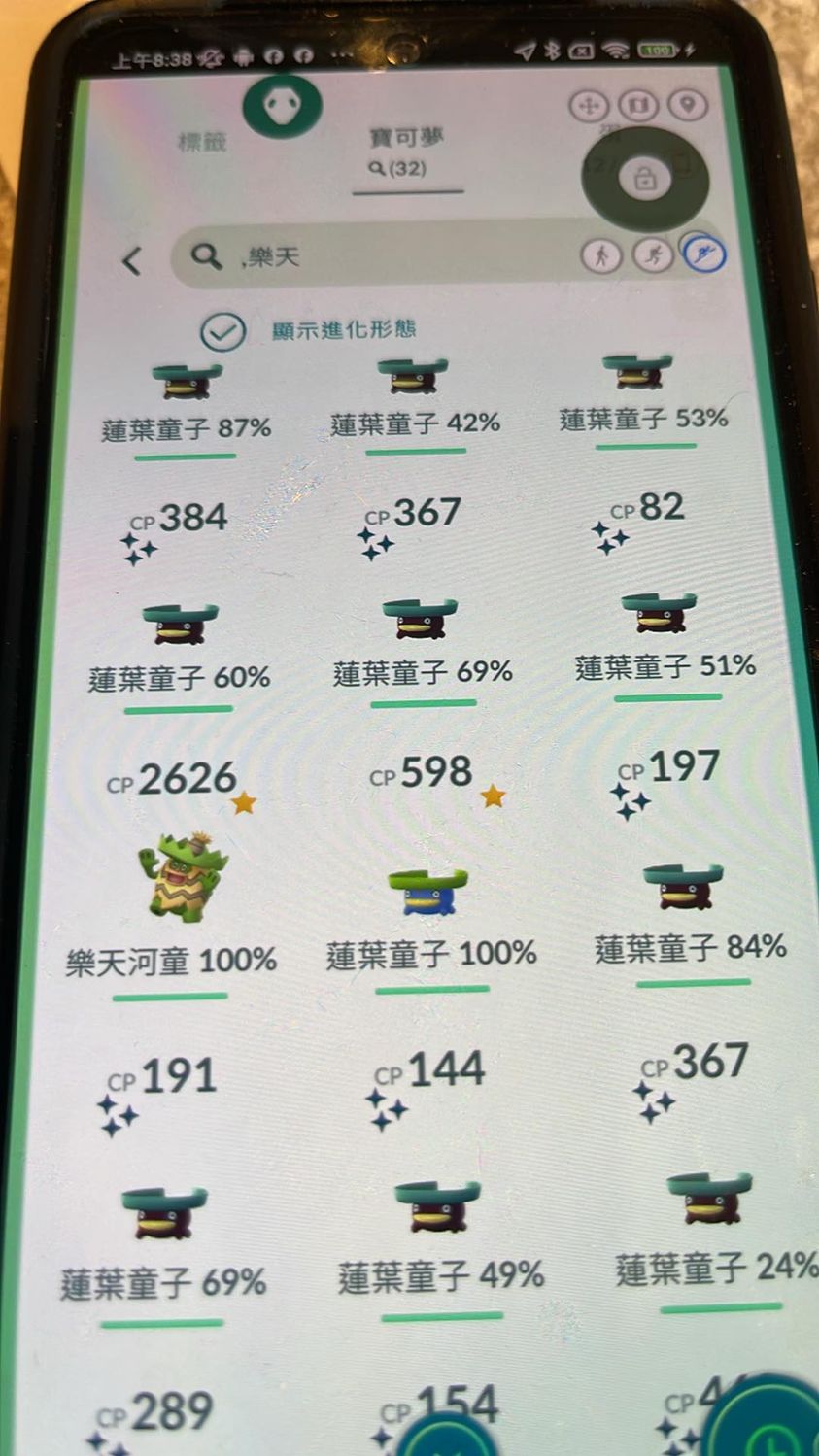
Task: Uncheck the 顯示進化形態 checkbox
Action: click(222, 331)
